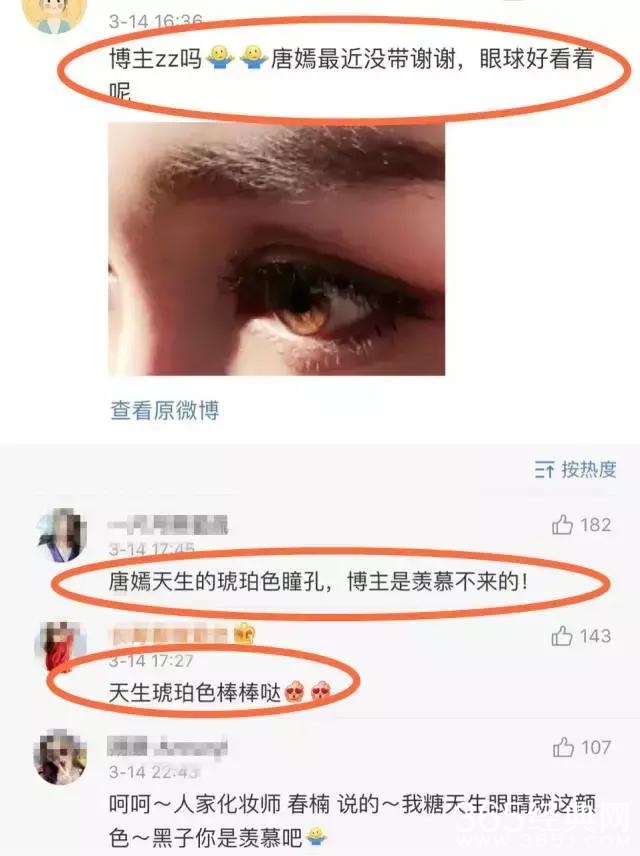Image resolution: width=640 pixels, height=856 pixels.
Task: Change comment sorting with 按热度
Action: coord(575,468)
